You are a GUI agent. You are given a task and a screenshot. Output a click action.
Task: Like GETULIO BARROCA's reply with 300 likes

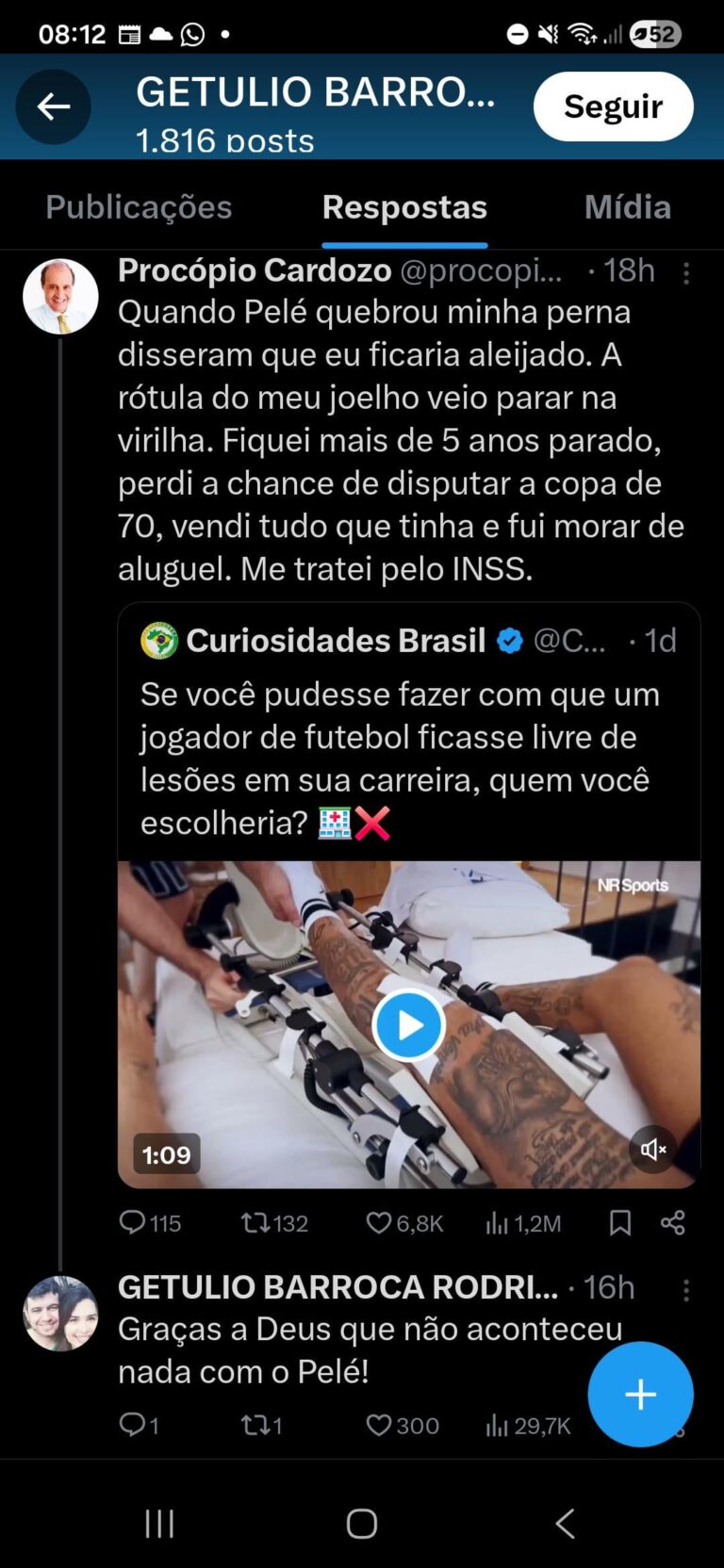click(379, 1425)
